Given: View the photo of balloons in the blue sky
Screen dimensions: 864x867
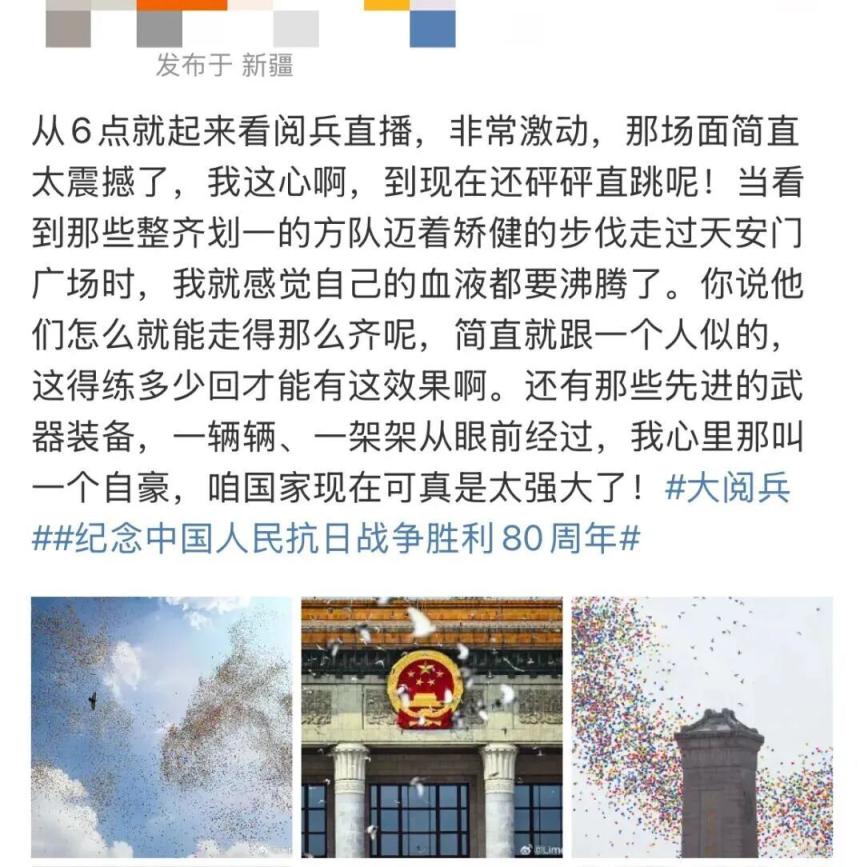Looking at the screenshot, I should pyautogui.click(x=161, y=727).
